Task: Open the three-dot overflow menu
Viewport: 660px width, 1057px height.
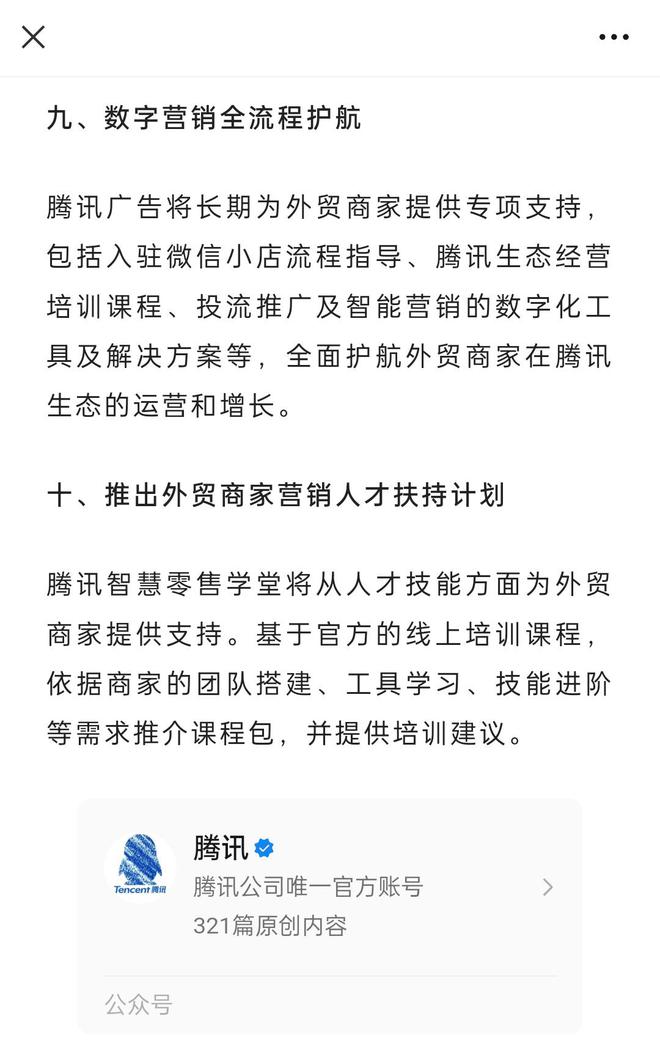Action: coord(613,38)
